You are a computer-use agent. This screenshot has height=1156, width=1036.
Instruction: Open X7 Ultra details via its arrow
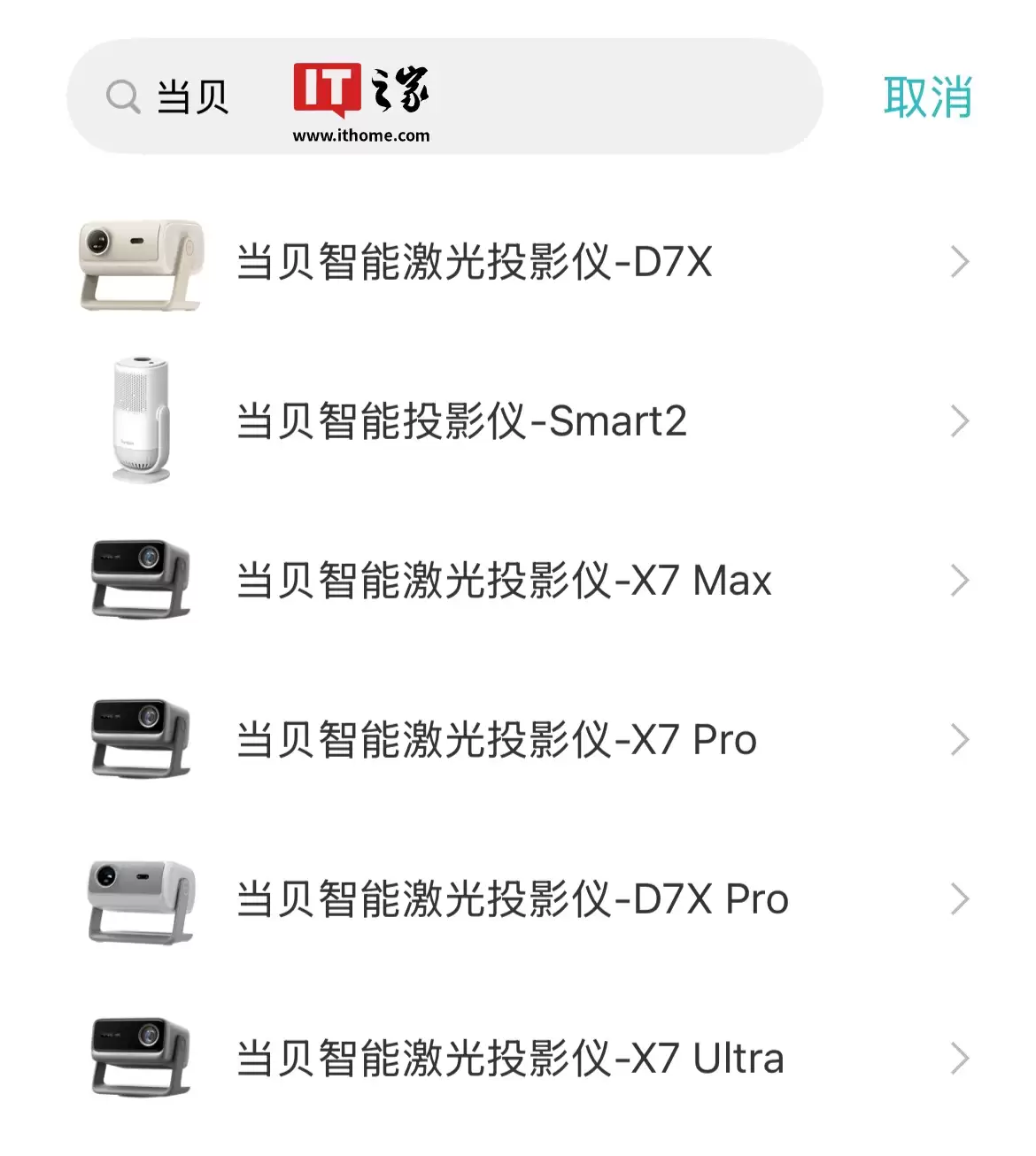[961, 1058]
